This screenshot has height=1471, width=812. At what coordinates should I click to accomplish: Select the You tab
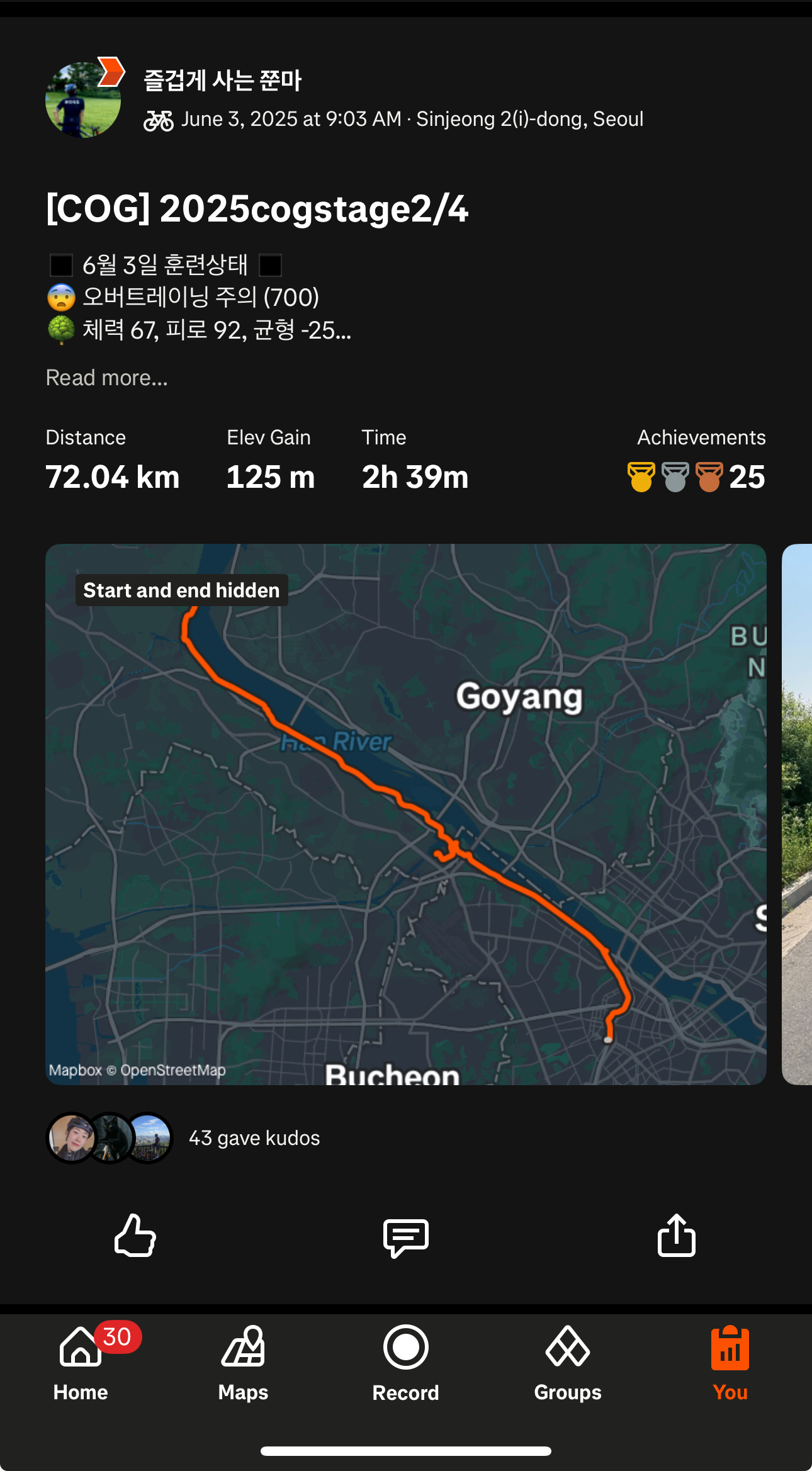730,1363
